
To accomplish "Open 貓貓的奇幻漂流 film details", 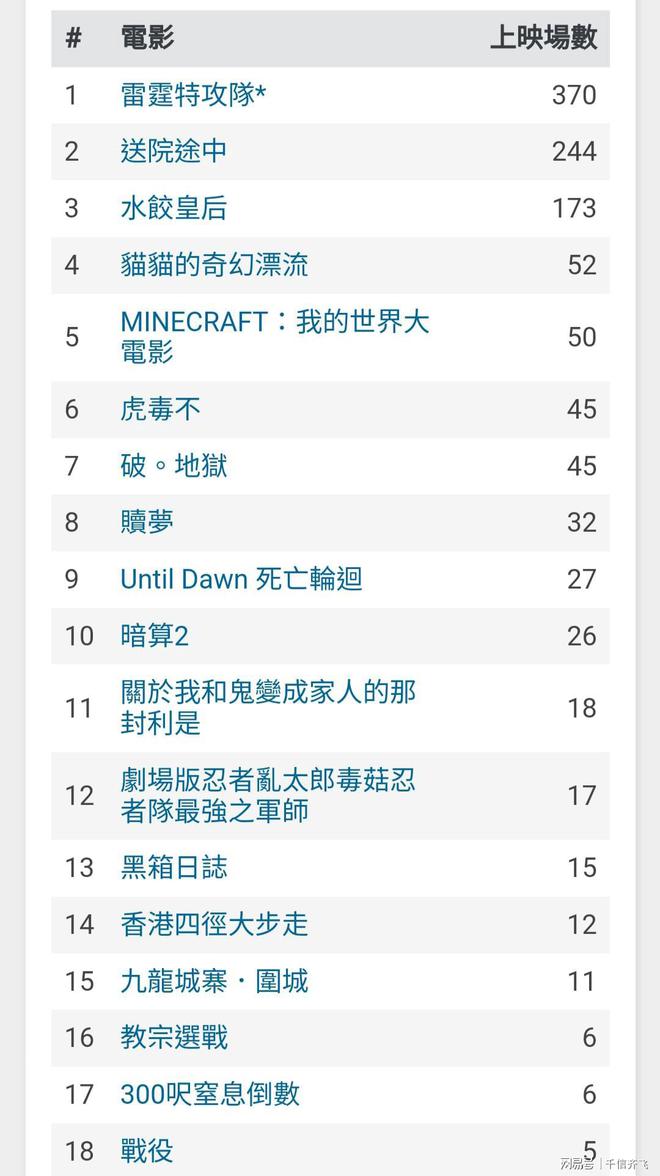I will [214, 265].
